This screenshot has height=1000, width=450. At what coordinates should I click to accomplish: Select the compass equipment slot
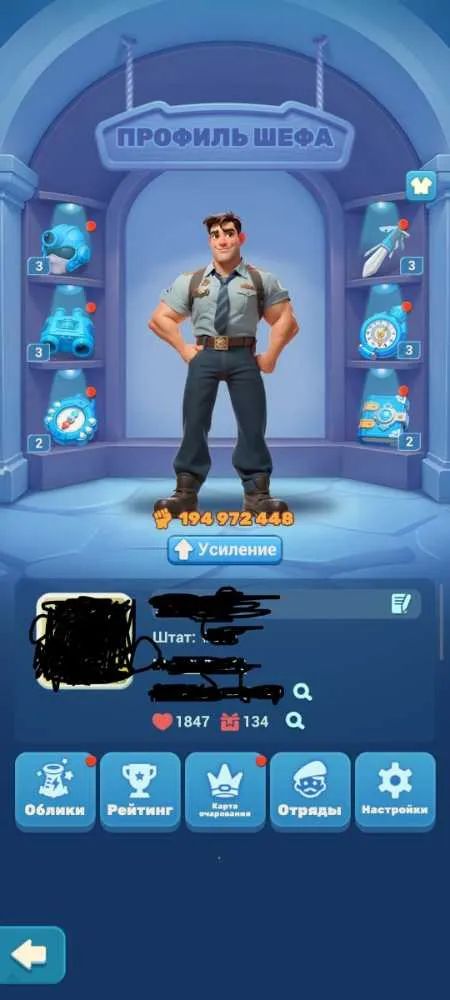[x=69, y=418]
